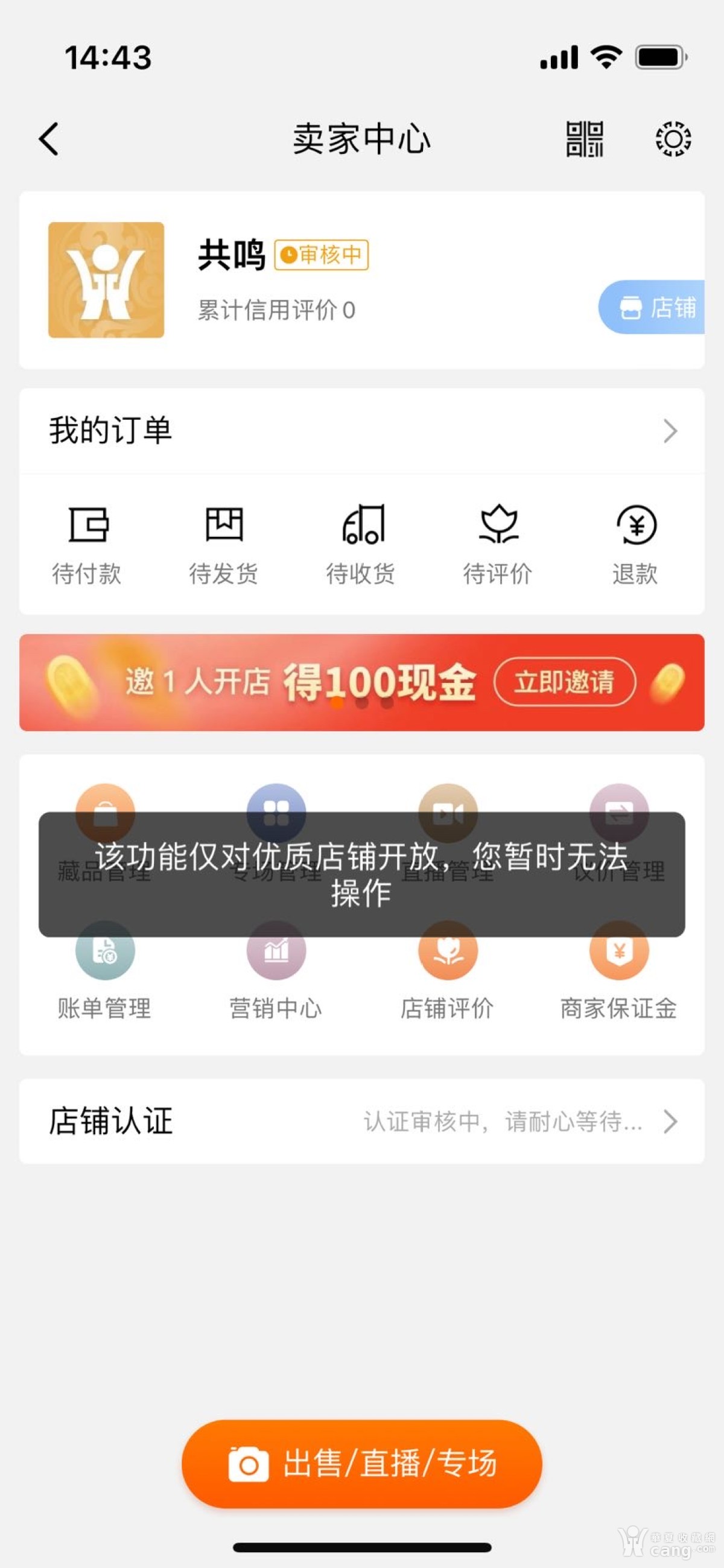724x1568 pixels.
Task: Open 店铺认证 certification row
Action: 361,1121
